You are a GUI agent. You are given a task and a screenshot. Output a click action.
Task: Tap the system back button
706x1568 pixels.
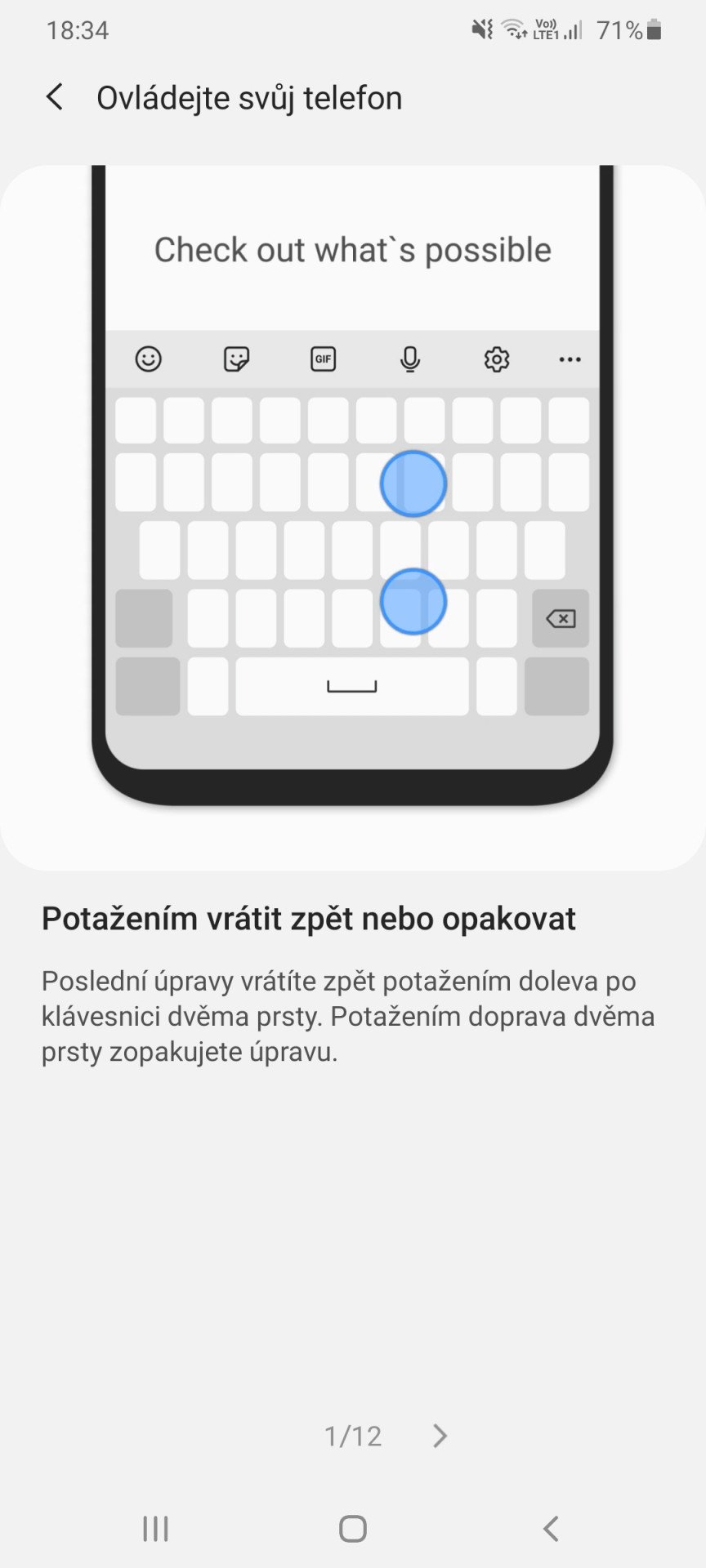tap(551, 1528)
